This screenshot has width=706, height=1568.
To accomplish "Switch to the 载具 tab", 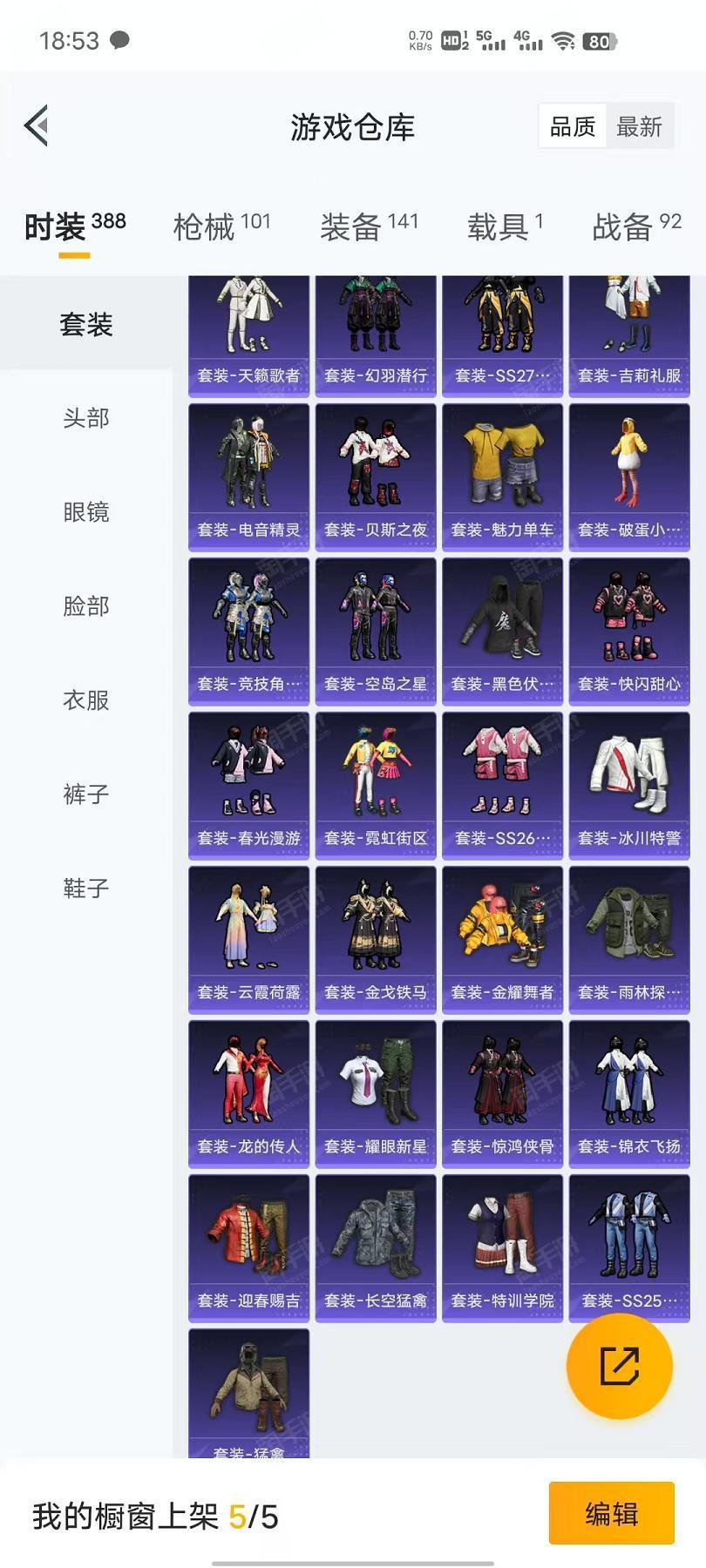I will tap(506, 226).
